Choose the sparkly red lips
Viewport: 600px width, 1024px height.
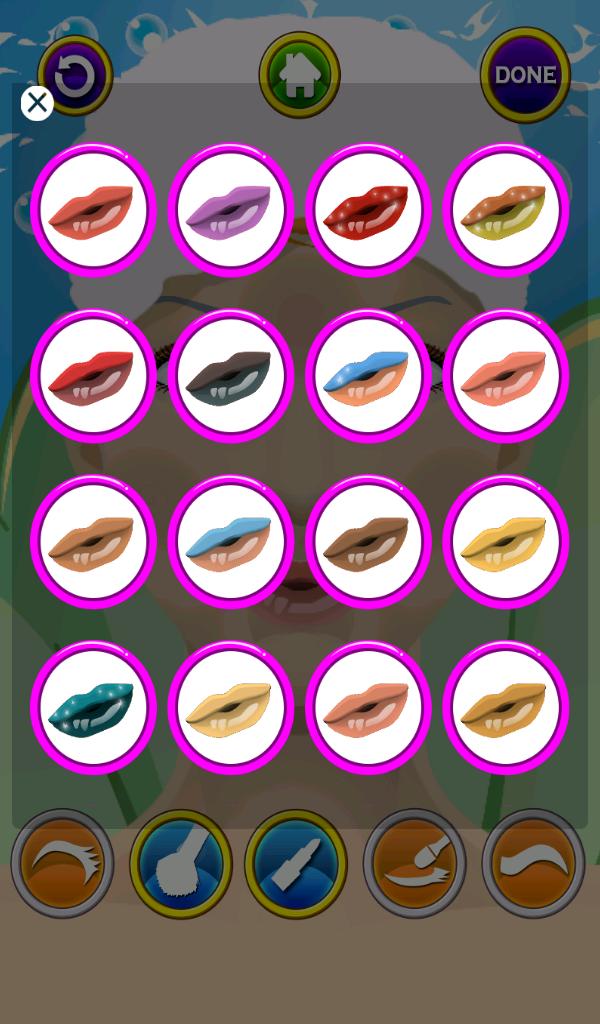pyautogui.click(x=368, y=210)
